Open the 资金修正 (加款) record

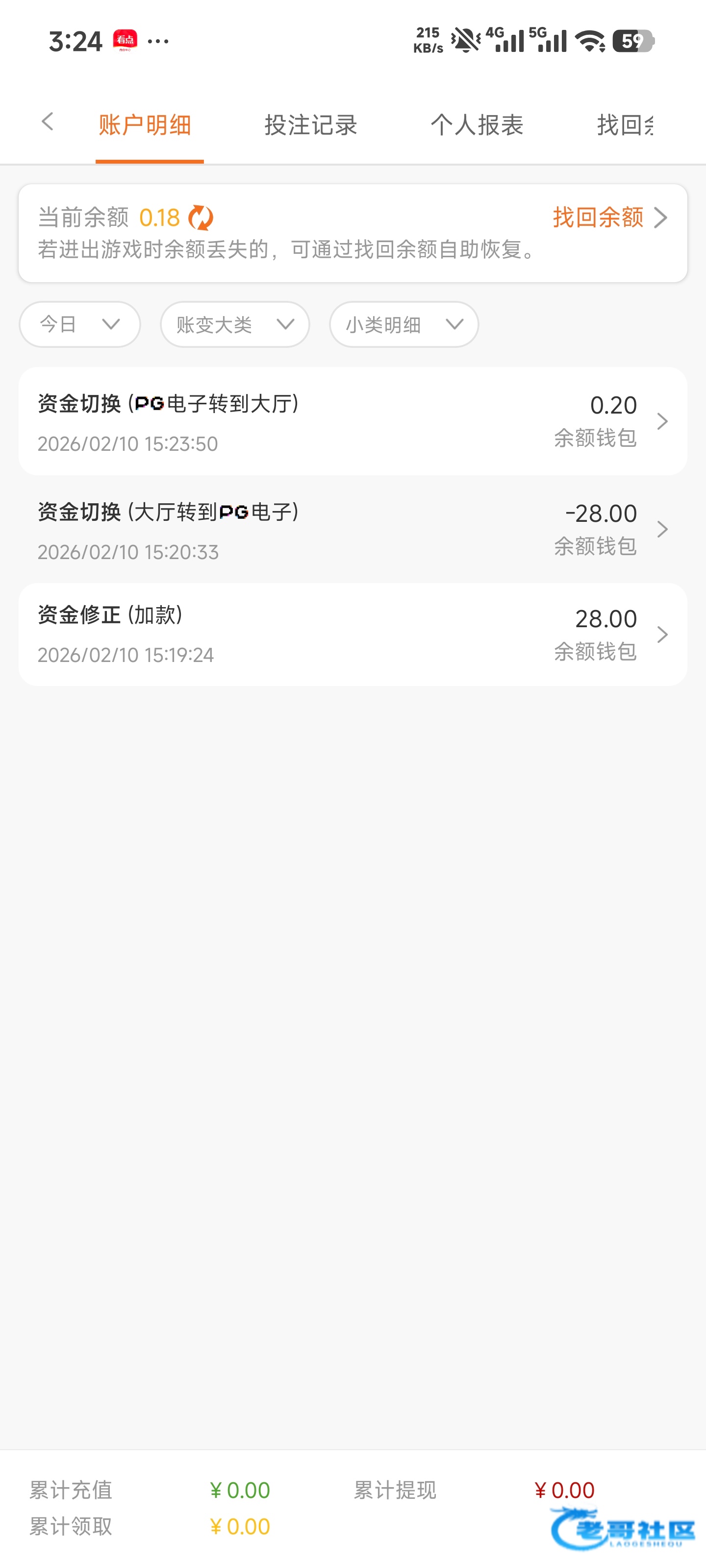(353, 634)
